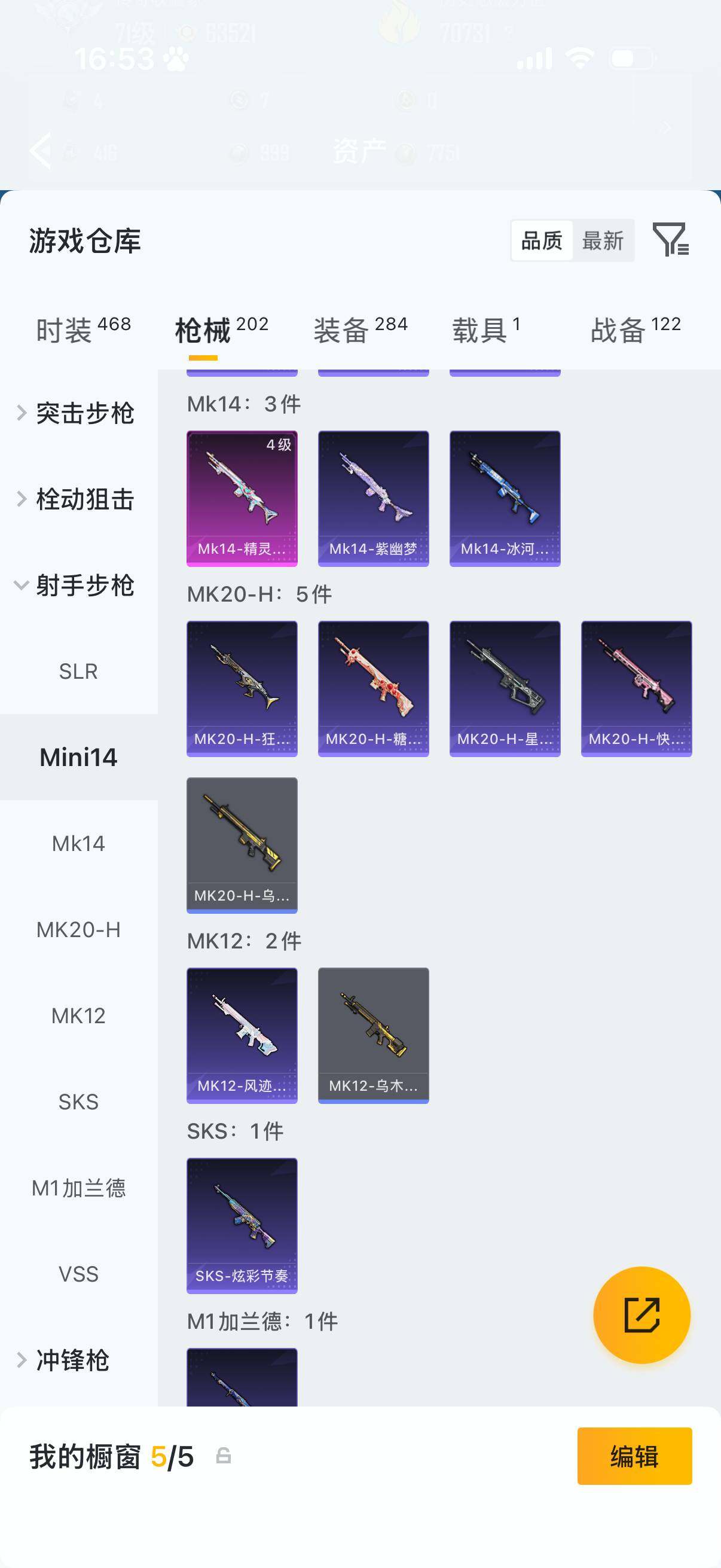Open the filter icon beside 最新
Viewport: 721px width, 1568px height.
670,240
